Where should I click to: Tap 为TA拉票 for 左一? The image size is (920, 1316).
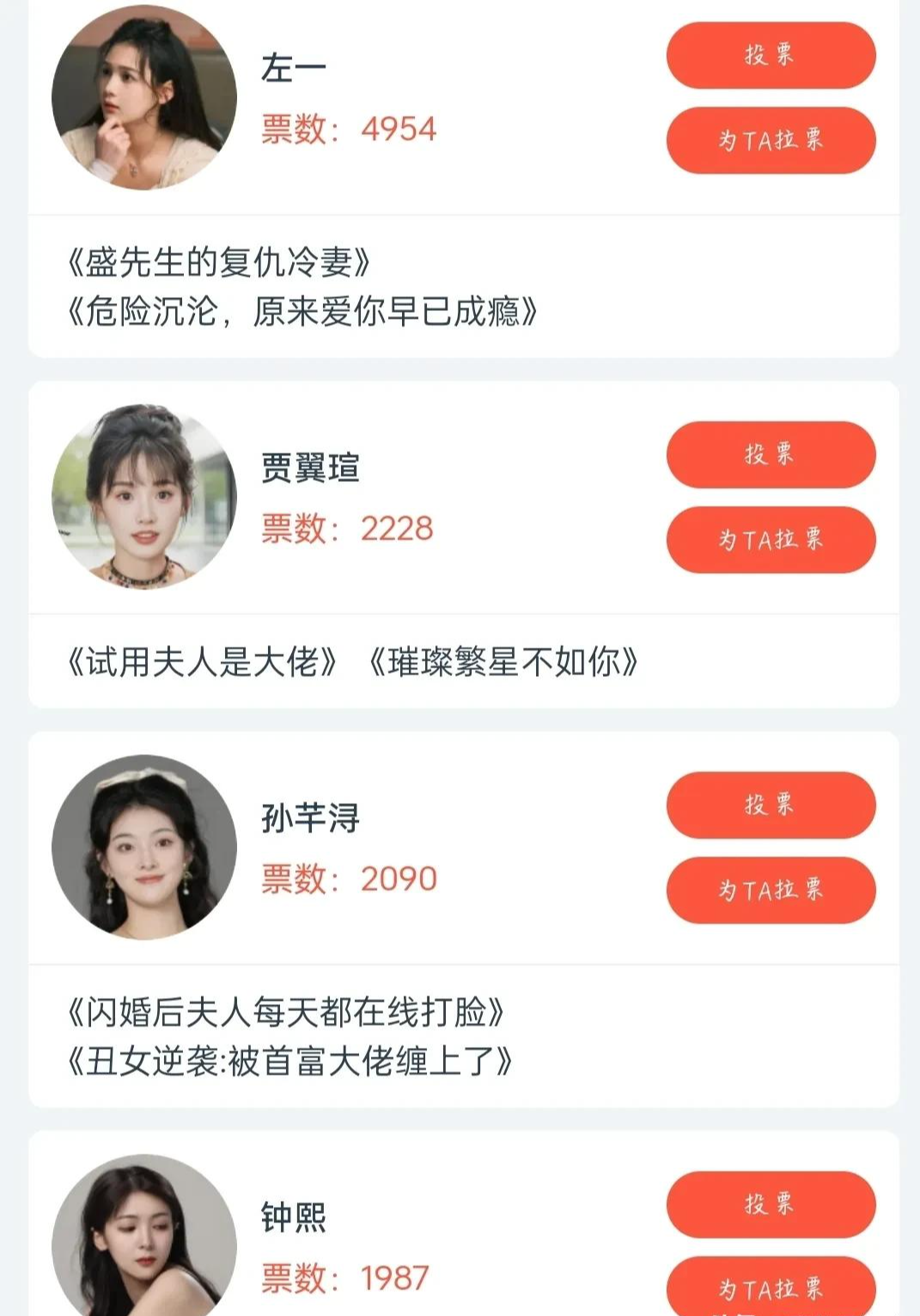point(771,140)
